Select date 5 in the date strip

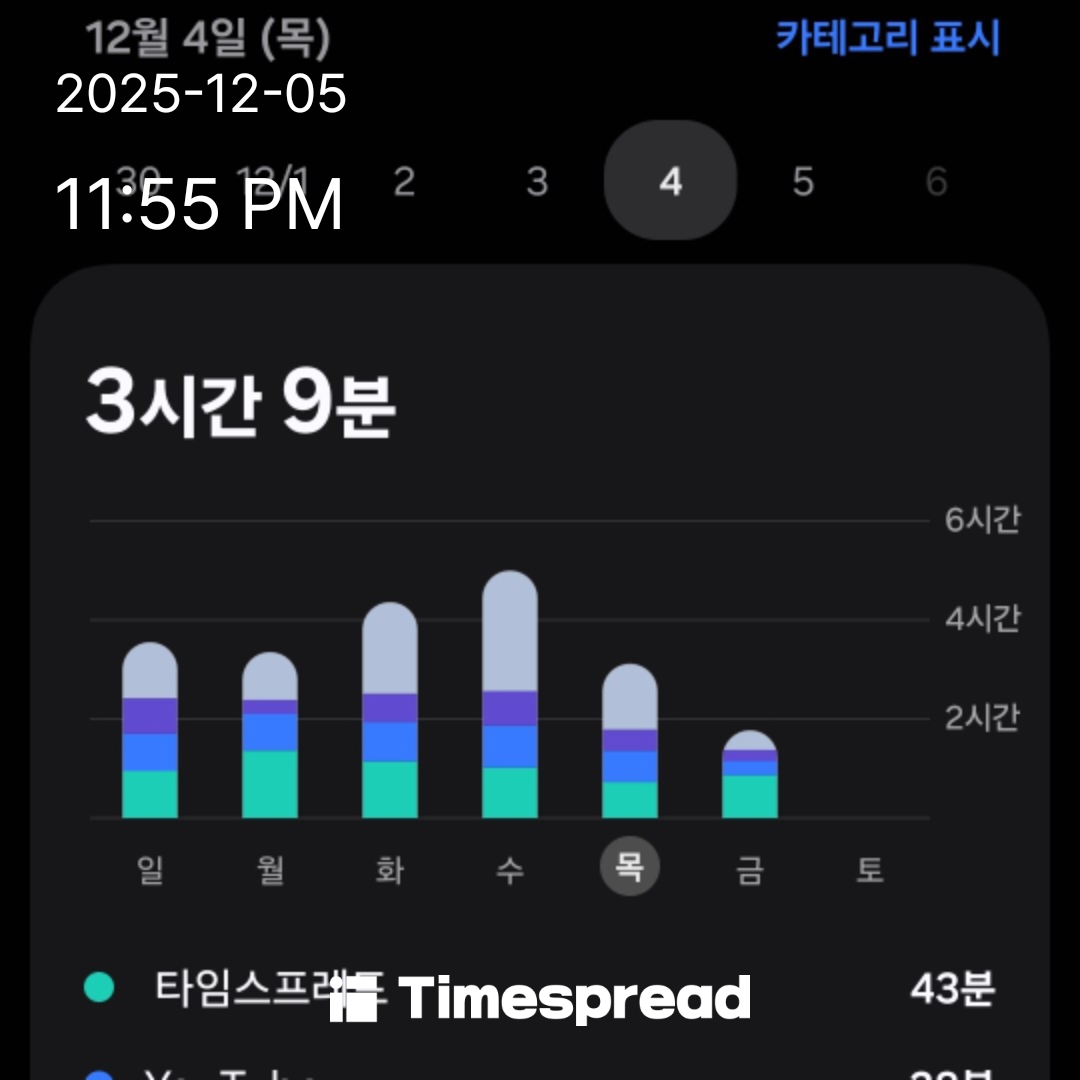click(803, 182)
